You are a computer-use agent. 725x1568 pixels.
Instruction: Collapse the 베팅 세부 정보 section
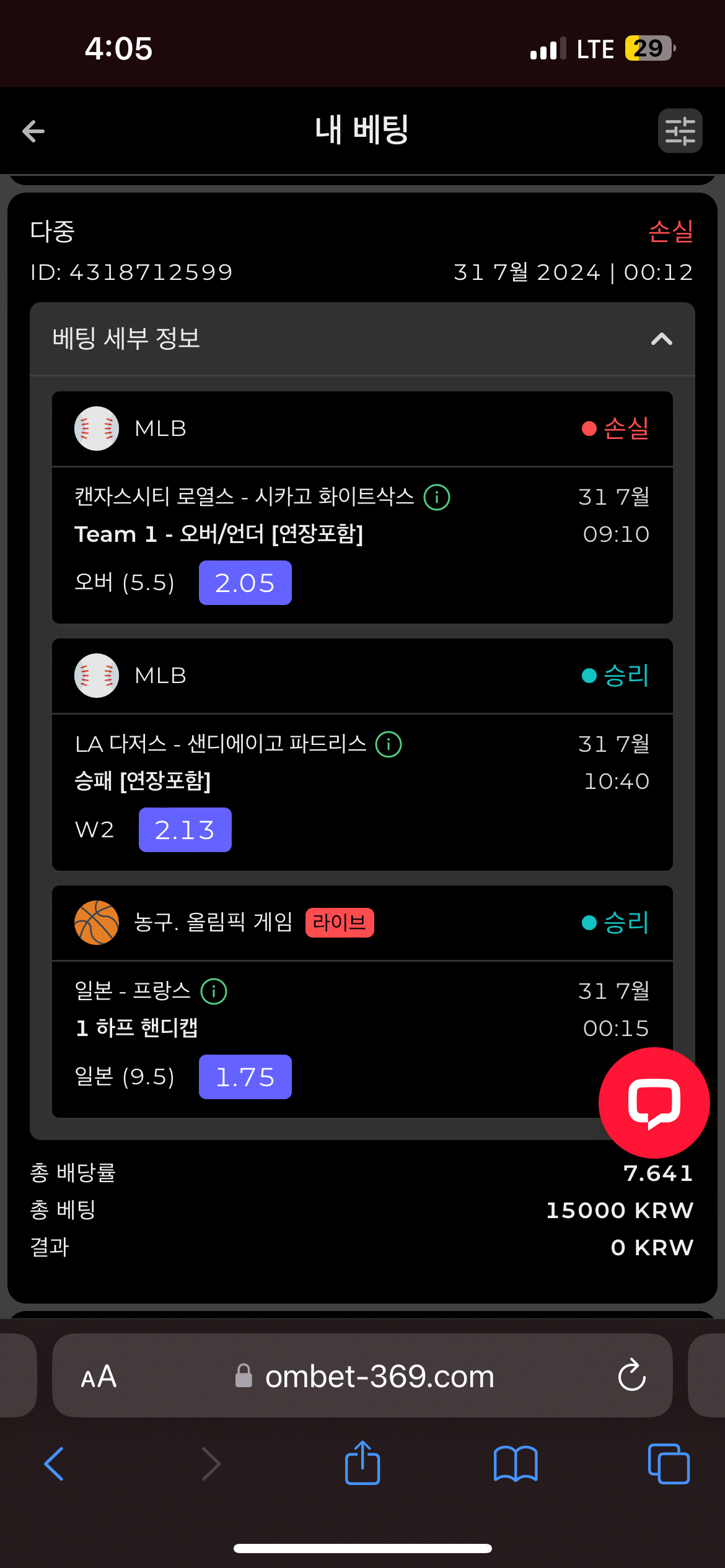(x=662, y=339)
